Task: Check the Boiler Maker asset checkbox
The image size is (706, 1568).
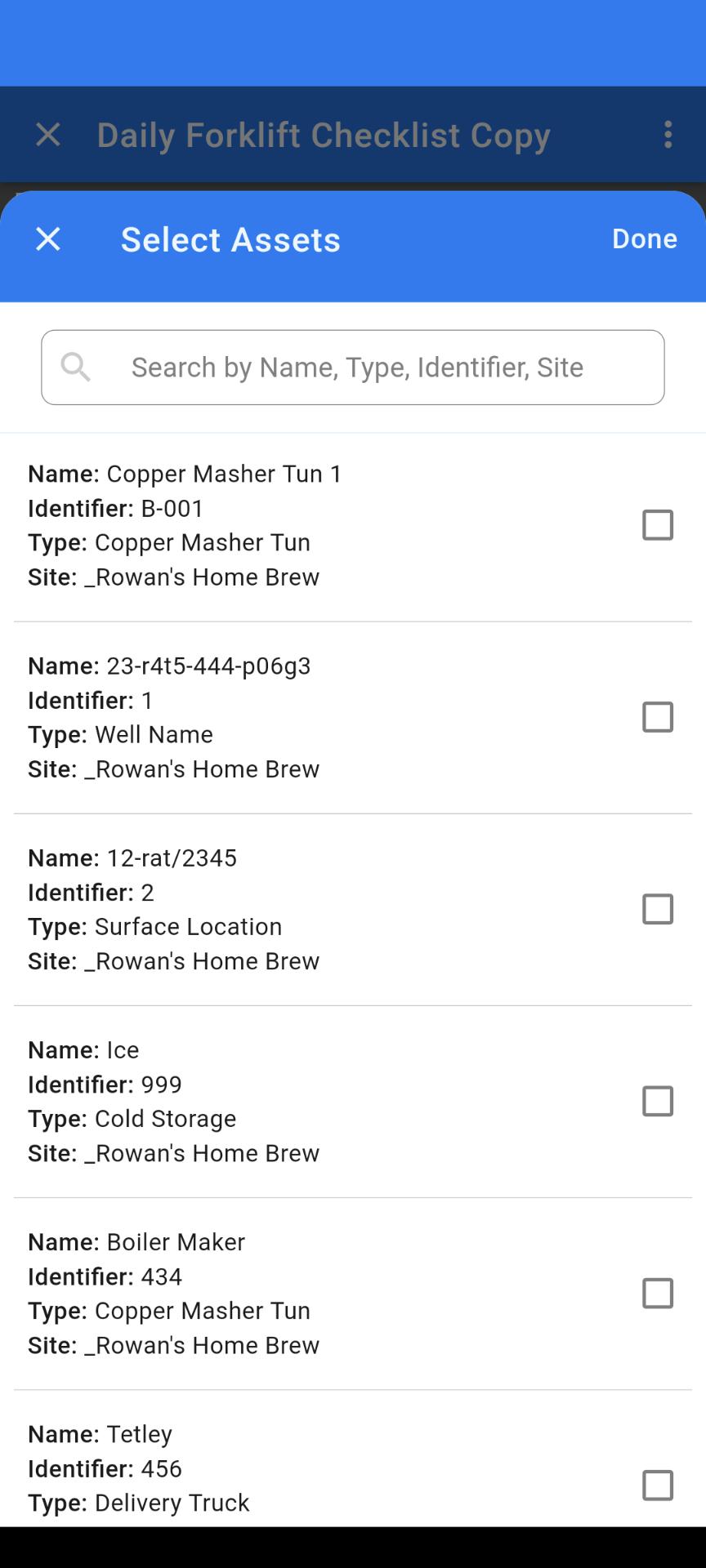Action: point(658,1294)
